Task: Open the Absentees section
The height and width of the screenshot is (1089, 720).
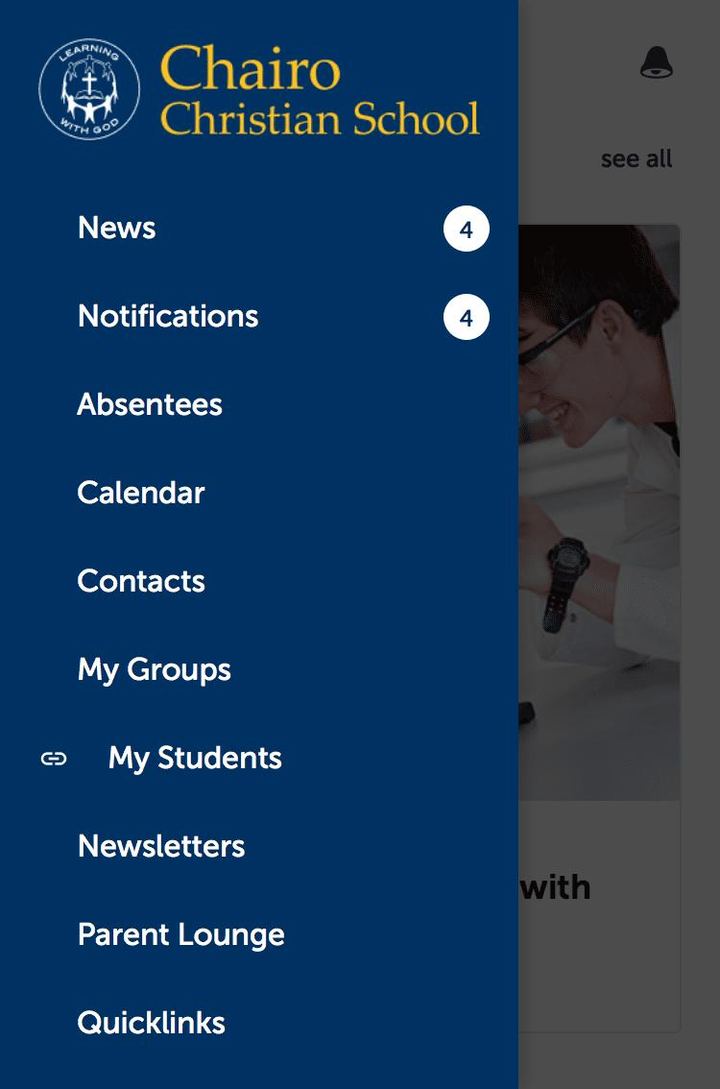Action: pos(150,404)
